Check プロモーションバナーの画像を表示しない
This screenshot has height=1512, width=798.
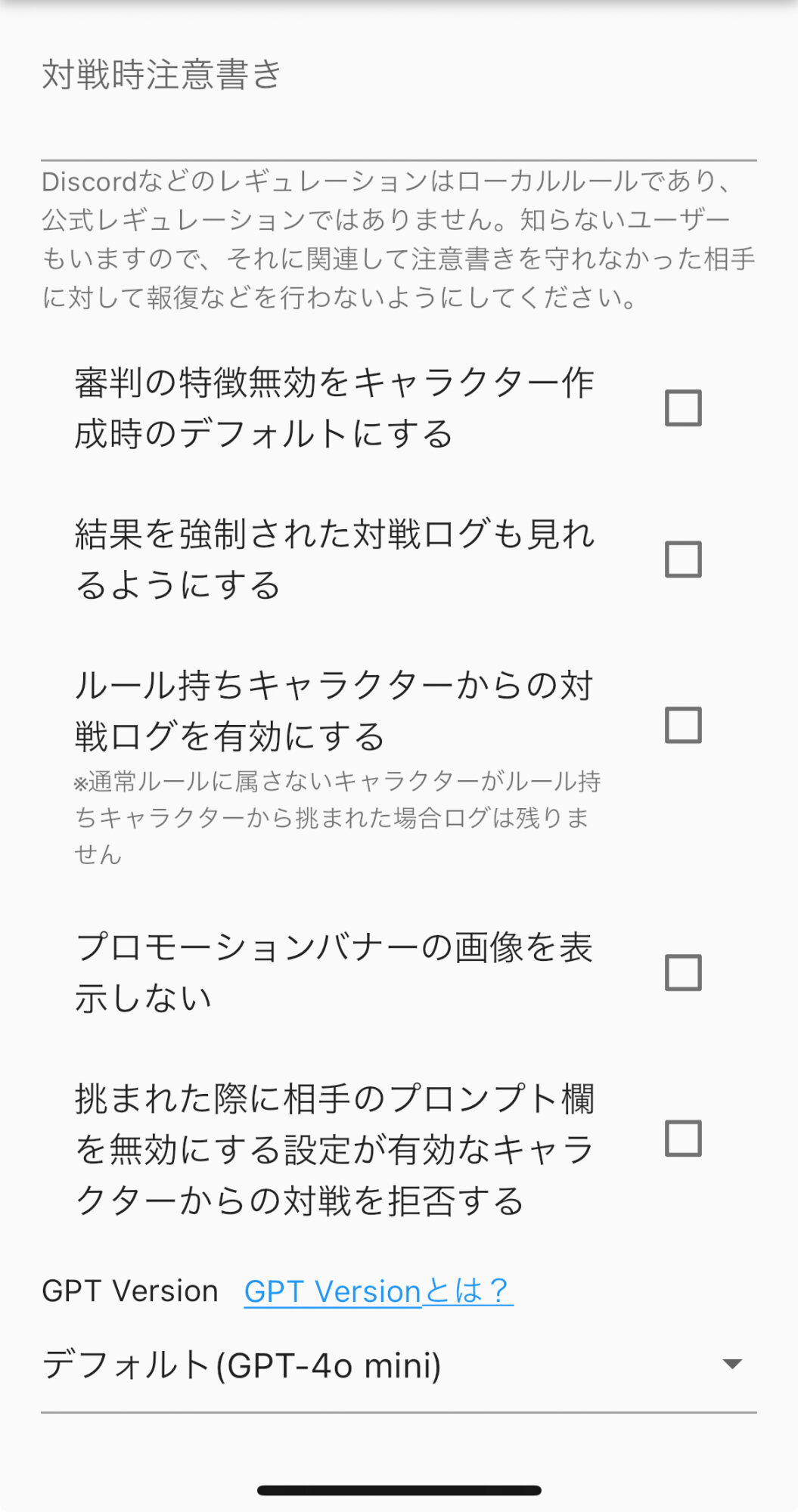683,972
